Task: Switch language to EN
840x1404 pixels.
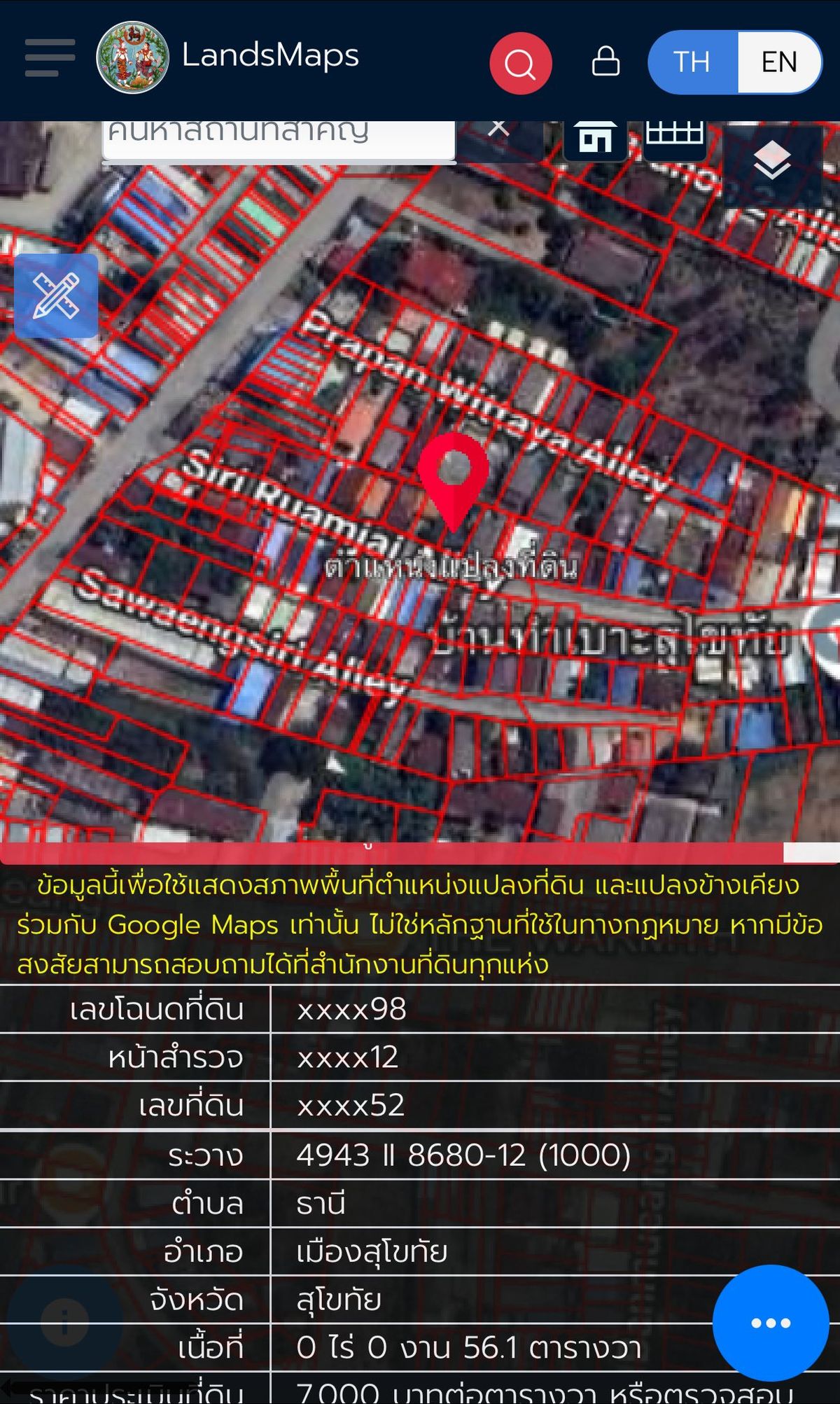Action: 779,62
